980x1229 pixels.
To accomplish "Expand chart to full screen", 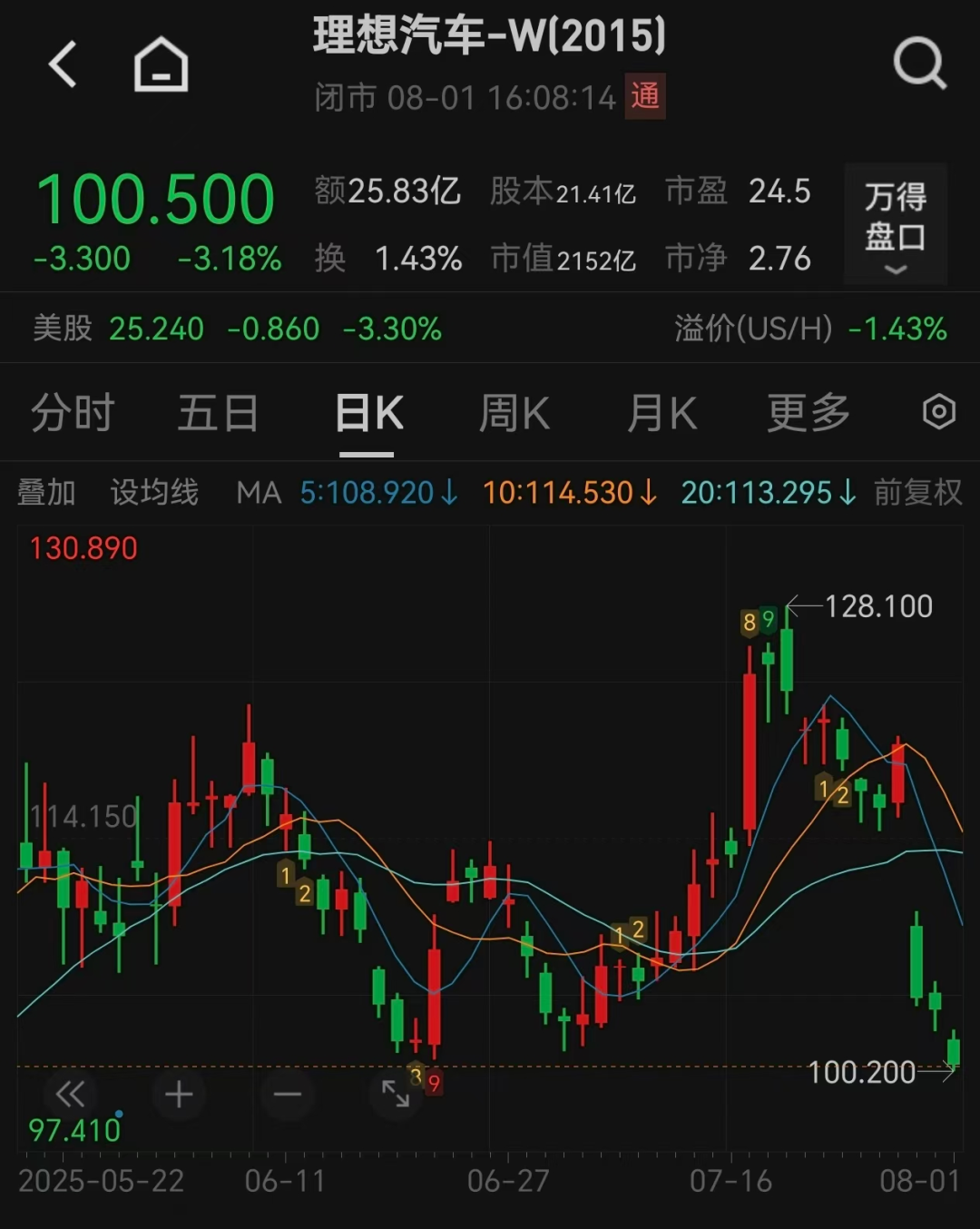I will 396,1094.
